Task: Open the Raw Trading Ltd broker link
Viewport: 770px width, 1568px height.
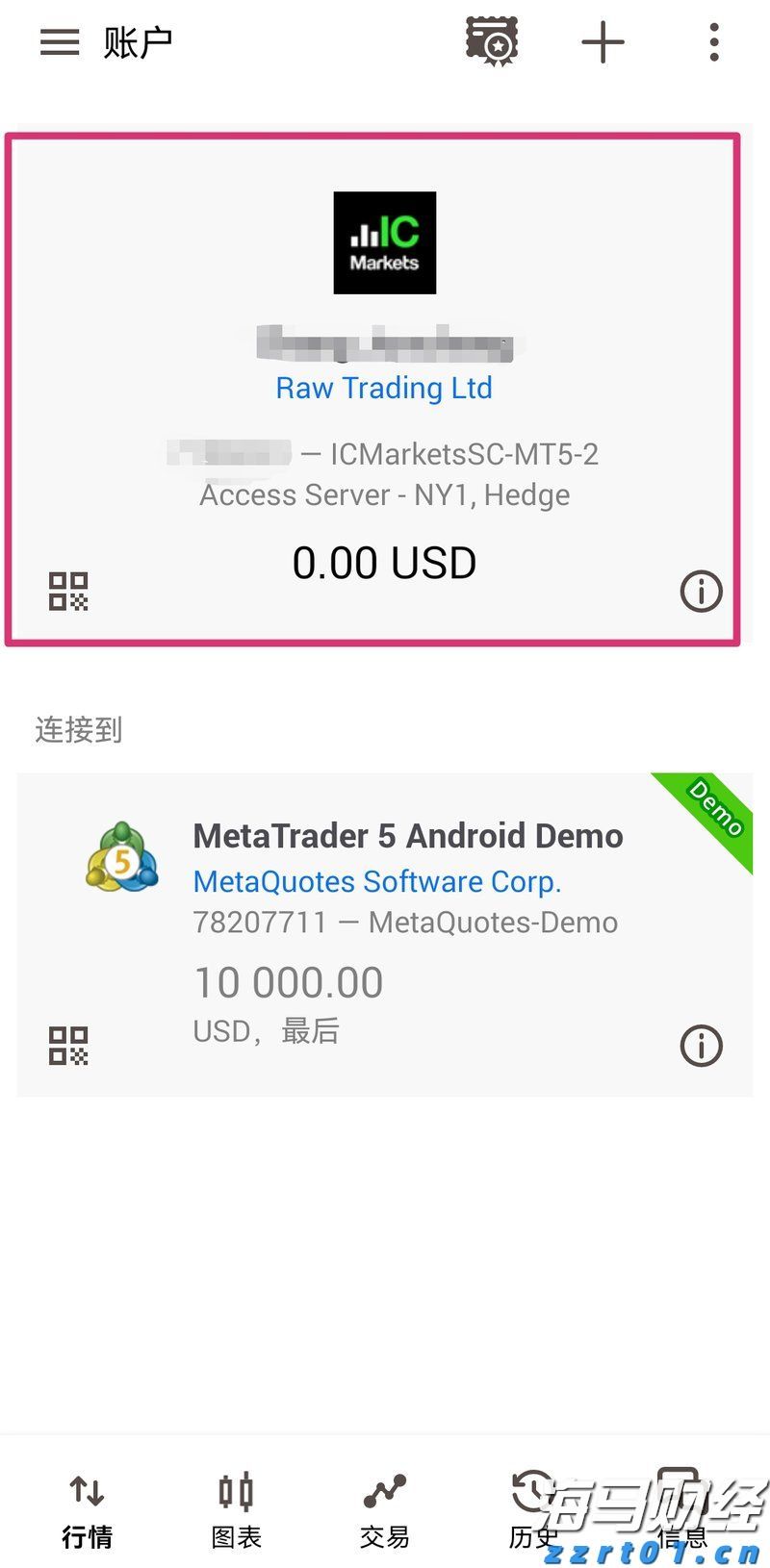Action: pyautogui.click(x=384, y=388)
